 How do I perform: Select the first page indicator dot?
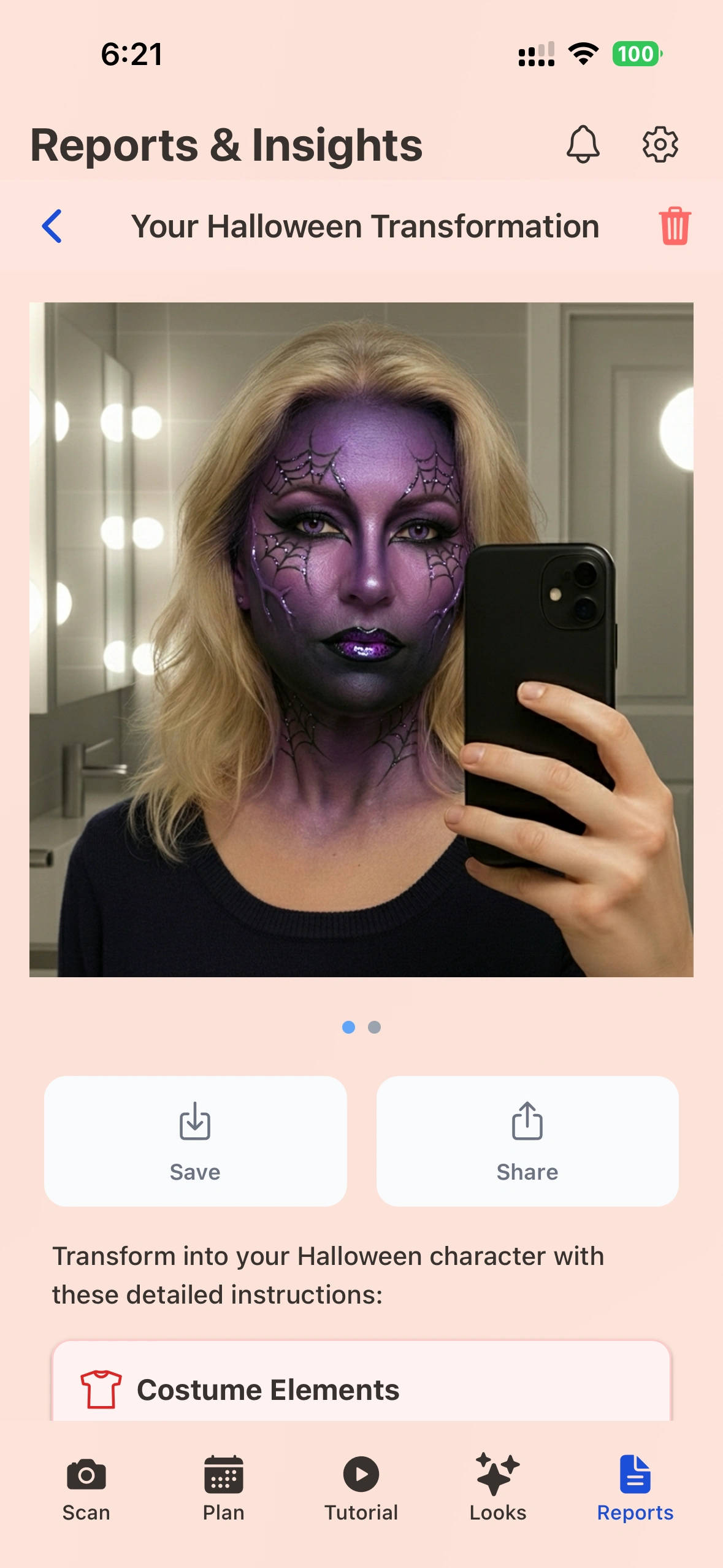[x=348, y=1028]
